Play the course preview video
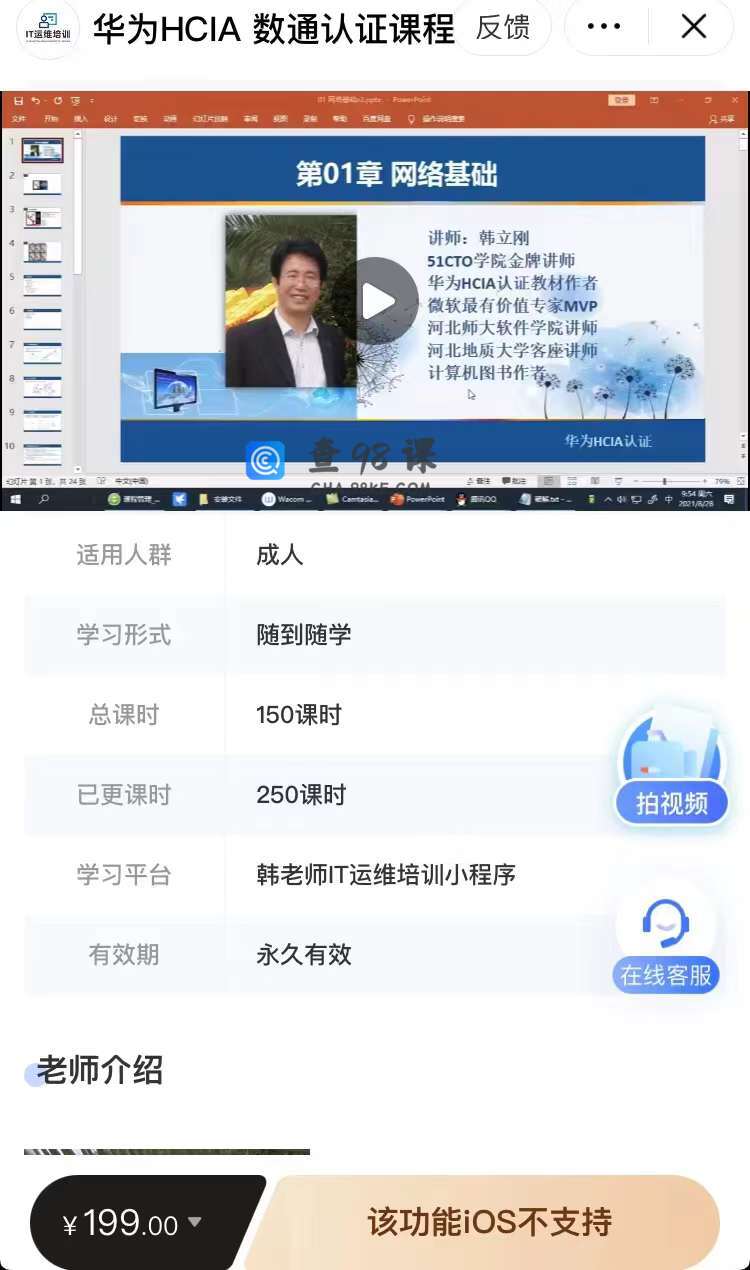Viewport: 750px width, 1270px height. (x=375, y=301)
